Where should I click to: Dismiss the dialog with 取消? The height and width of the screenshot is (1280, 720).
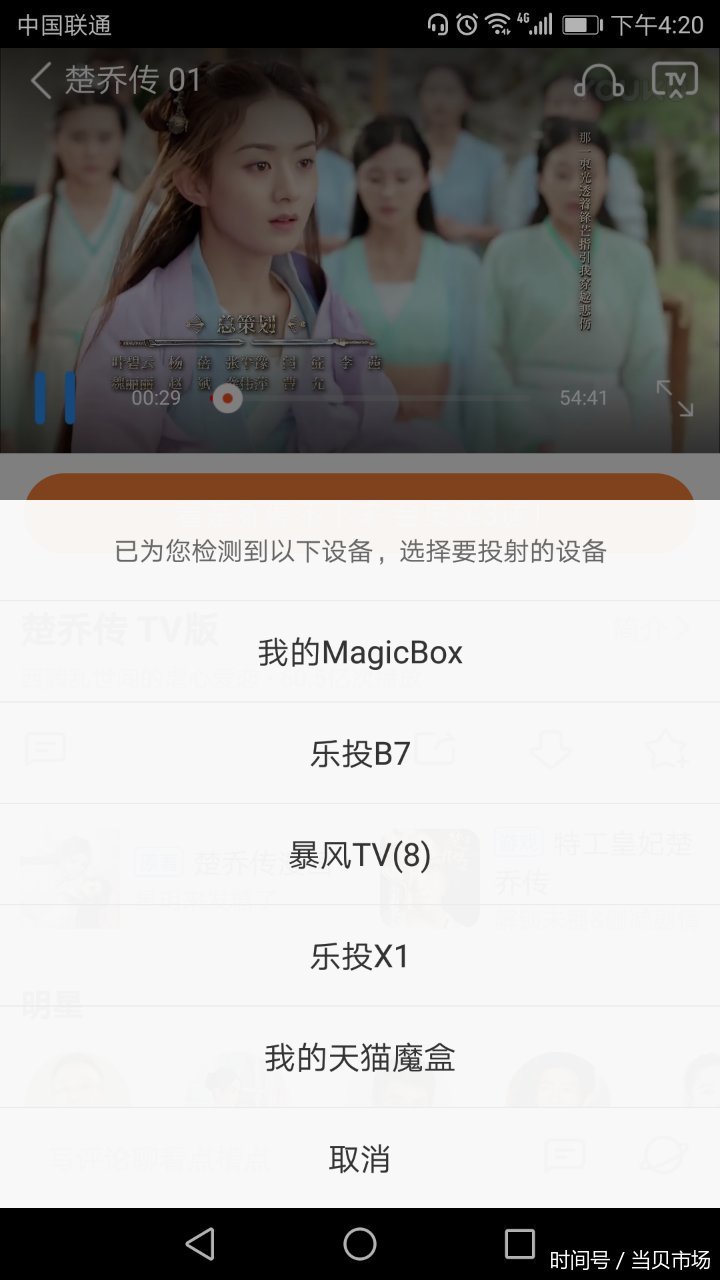tap(360, 1159)
